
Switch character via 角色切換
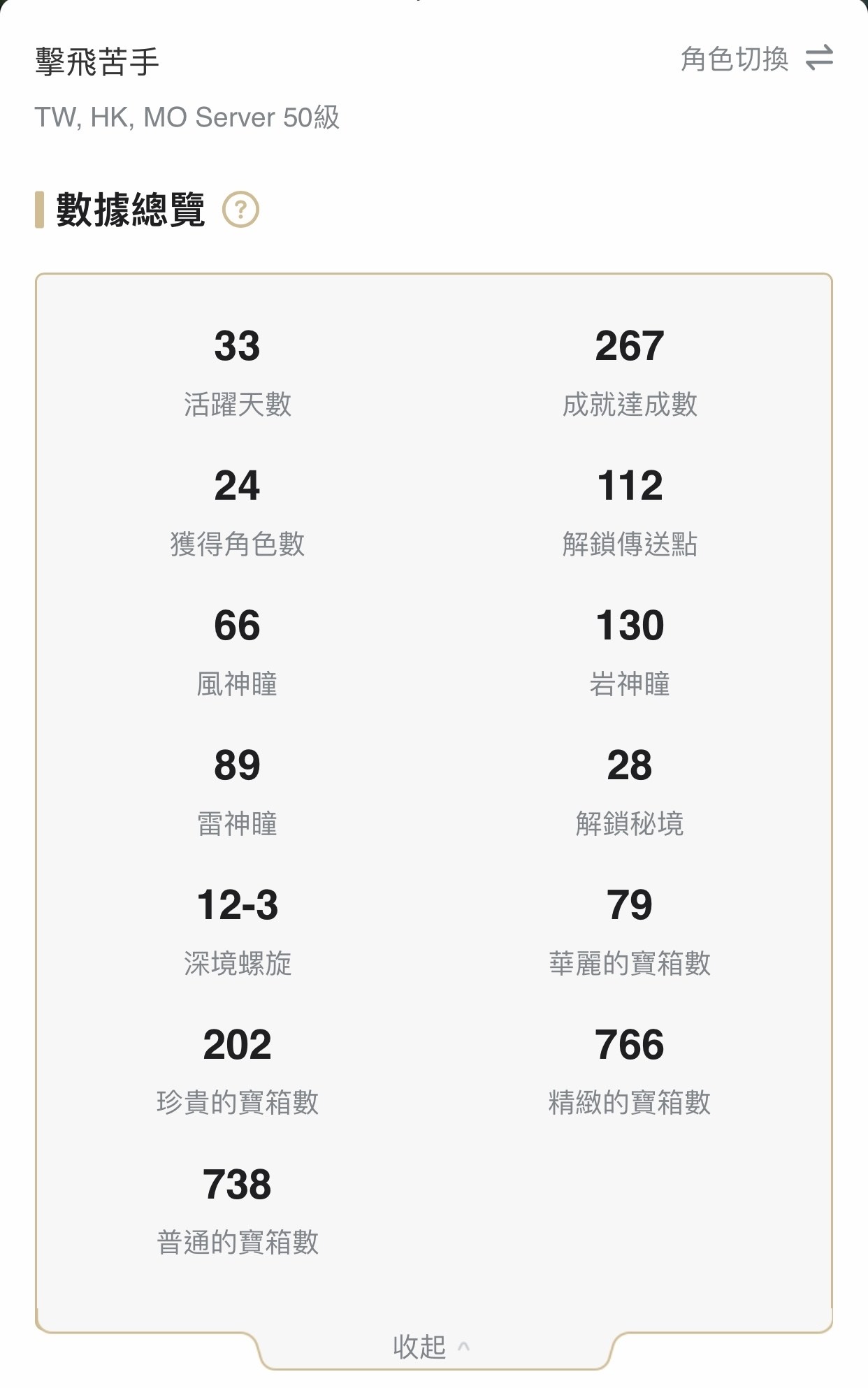(x=756, y=59)
